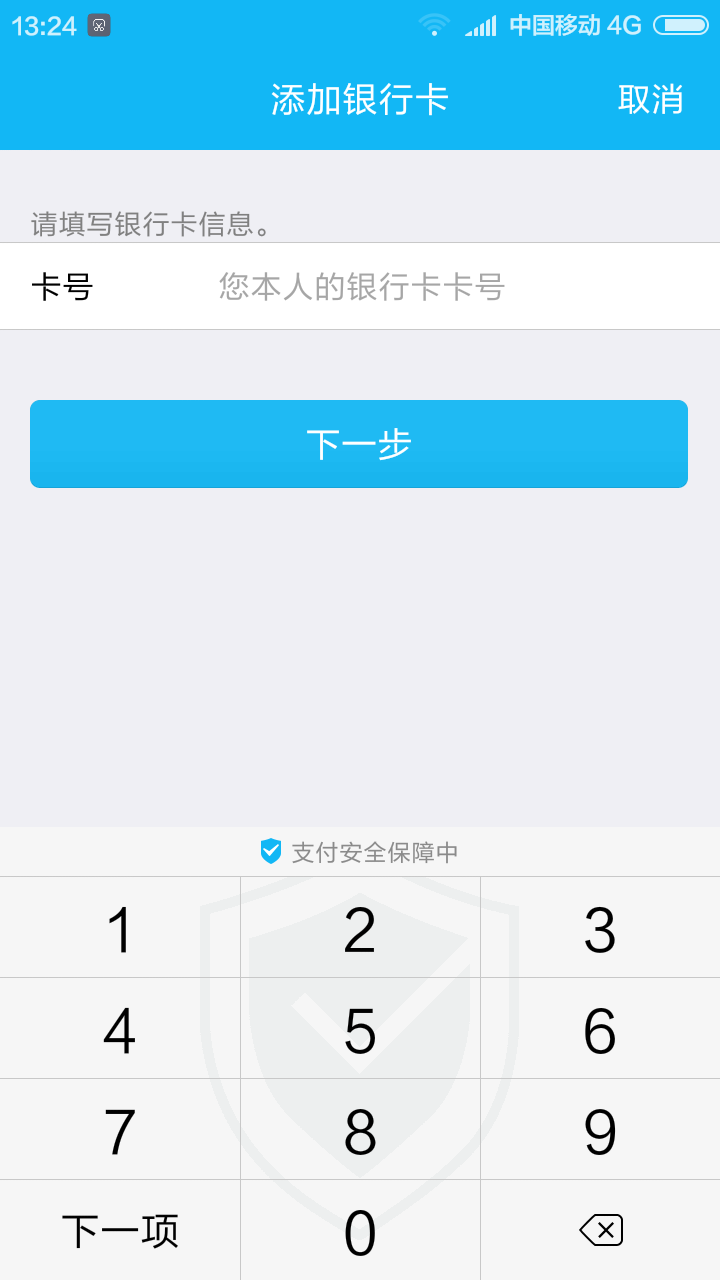
Task: Enter digit 1 on the keypad
Action: (120, 928)
